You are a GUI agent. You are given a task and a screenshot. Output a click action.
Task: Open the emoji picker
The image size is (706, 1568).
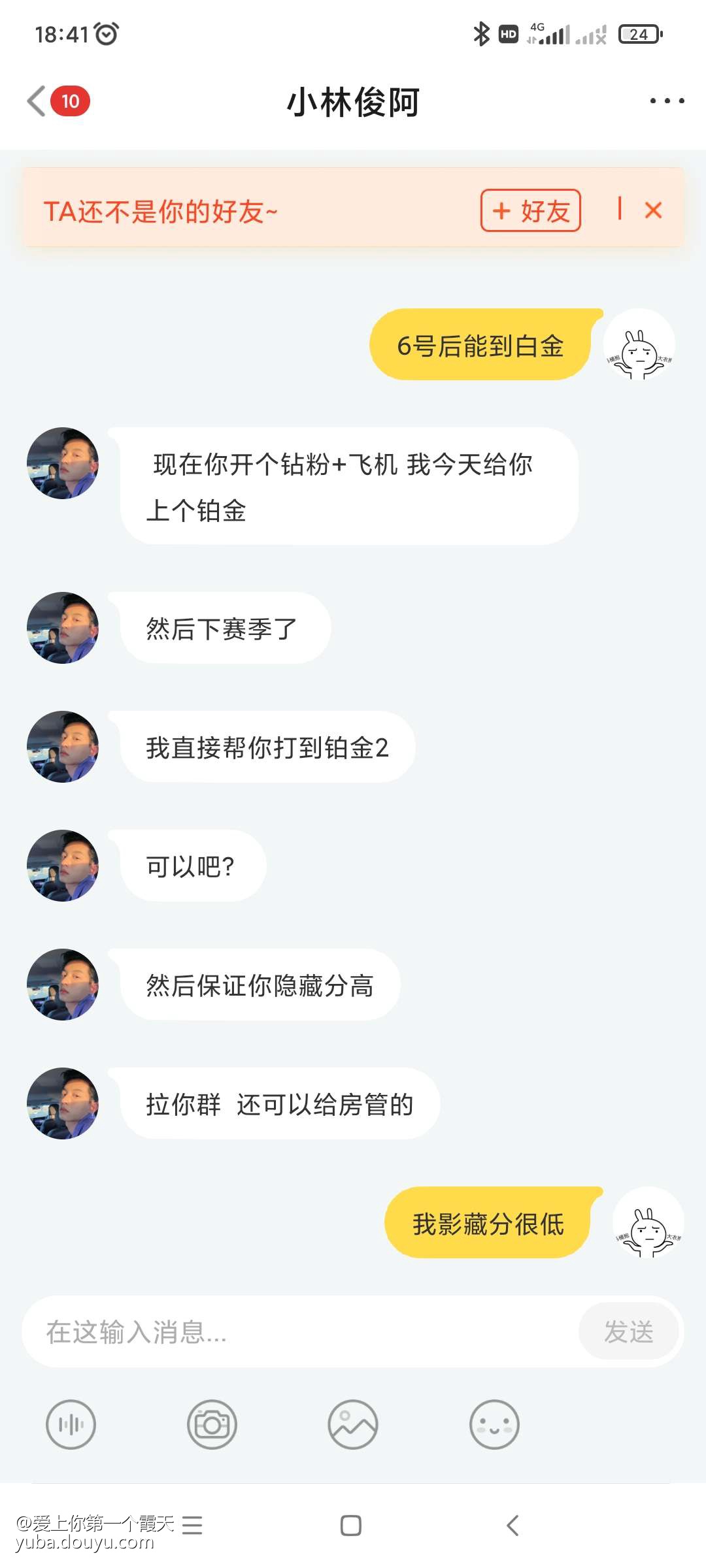[494, 1424]
